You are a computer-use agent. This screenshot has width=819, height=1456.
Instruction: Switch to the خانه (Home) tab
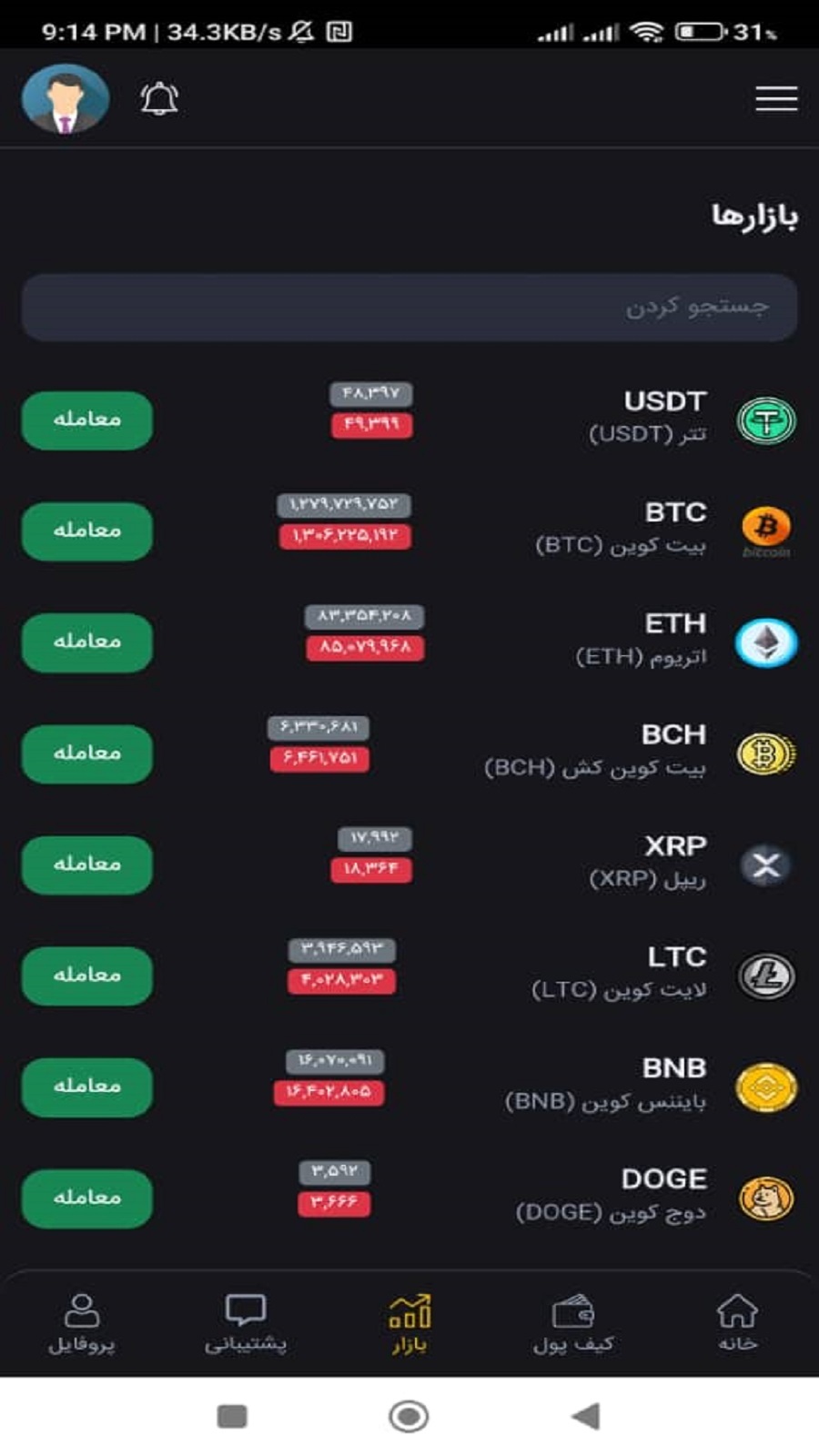coord(737,1323)
